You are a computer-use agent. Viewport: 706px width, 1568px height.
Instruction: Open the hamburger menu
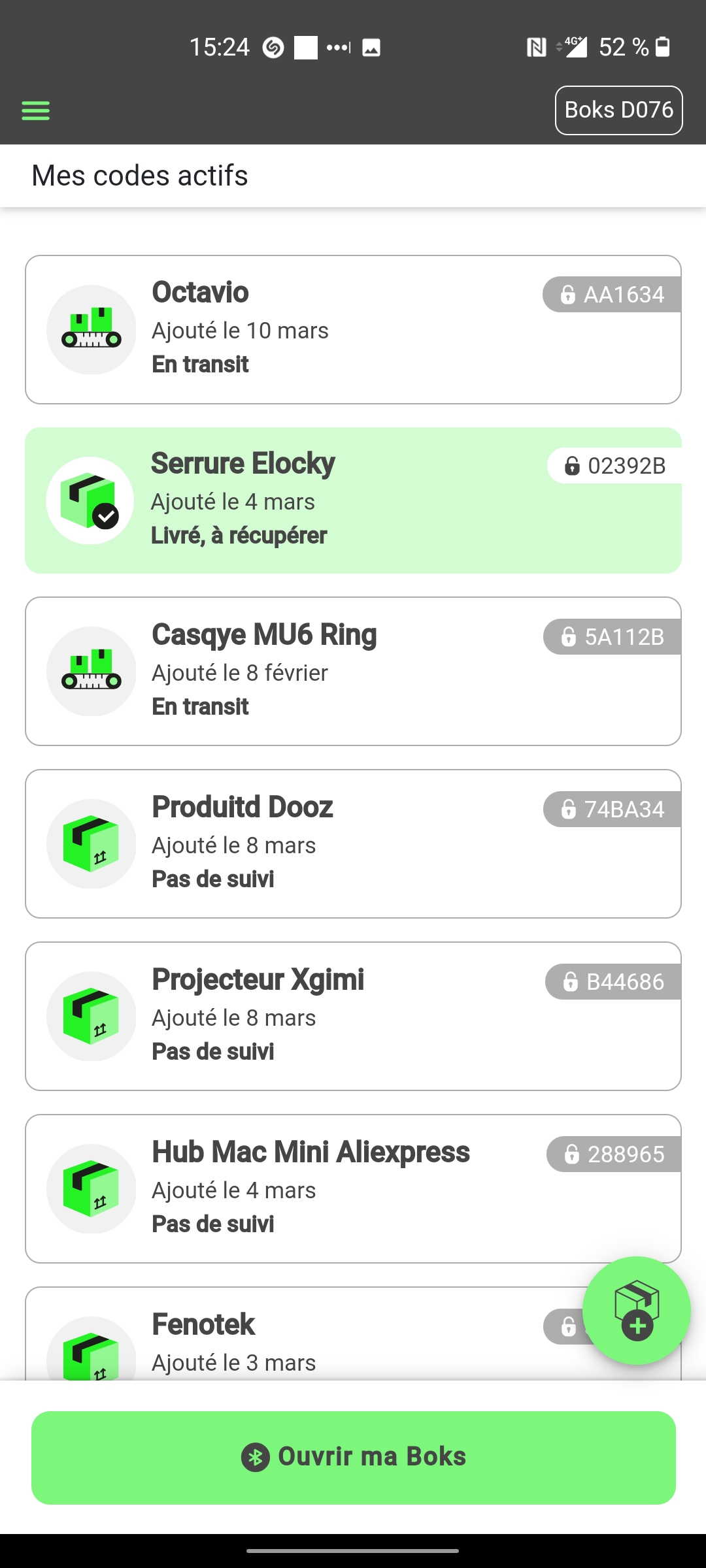(x=35, y=110)
